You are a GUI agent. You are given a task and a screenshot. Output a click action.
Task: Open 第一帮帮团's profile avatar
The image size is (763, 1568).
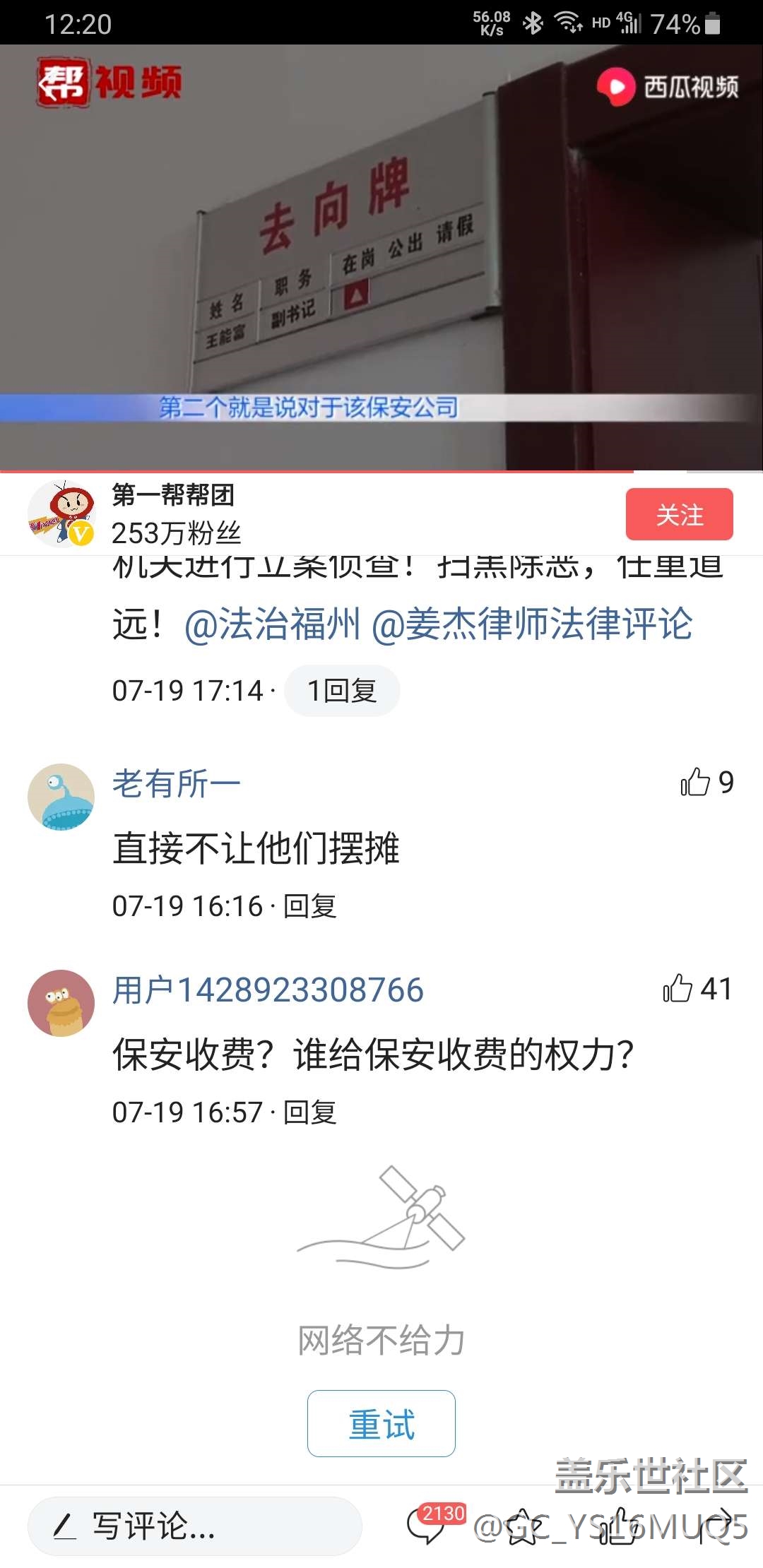click(x=61, y=514)
